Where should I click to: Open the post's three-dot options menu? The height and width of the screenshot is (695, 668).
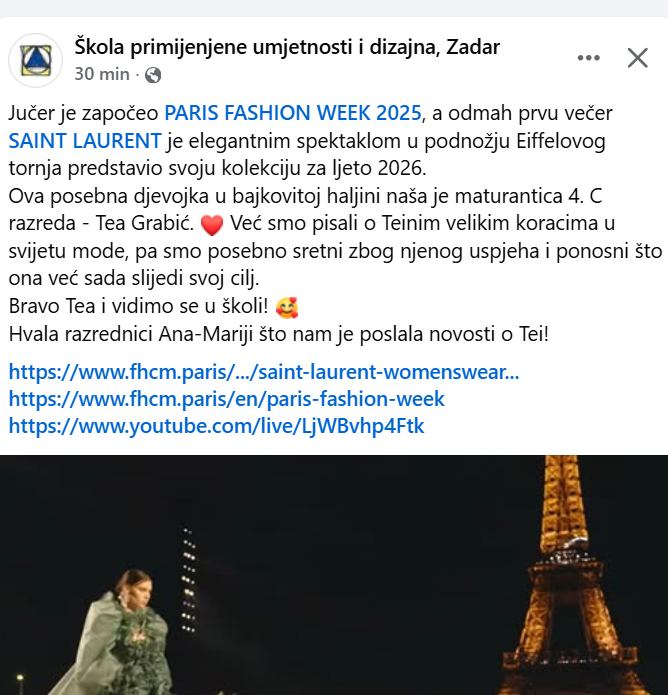point(588,58)
